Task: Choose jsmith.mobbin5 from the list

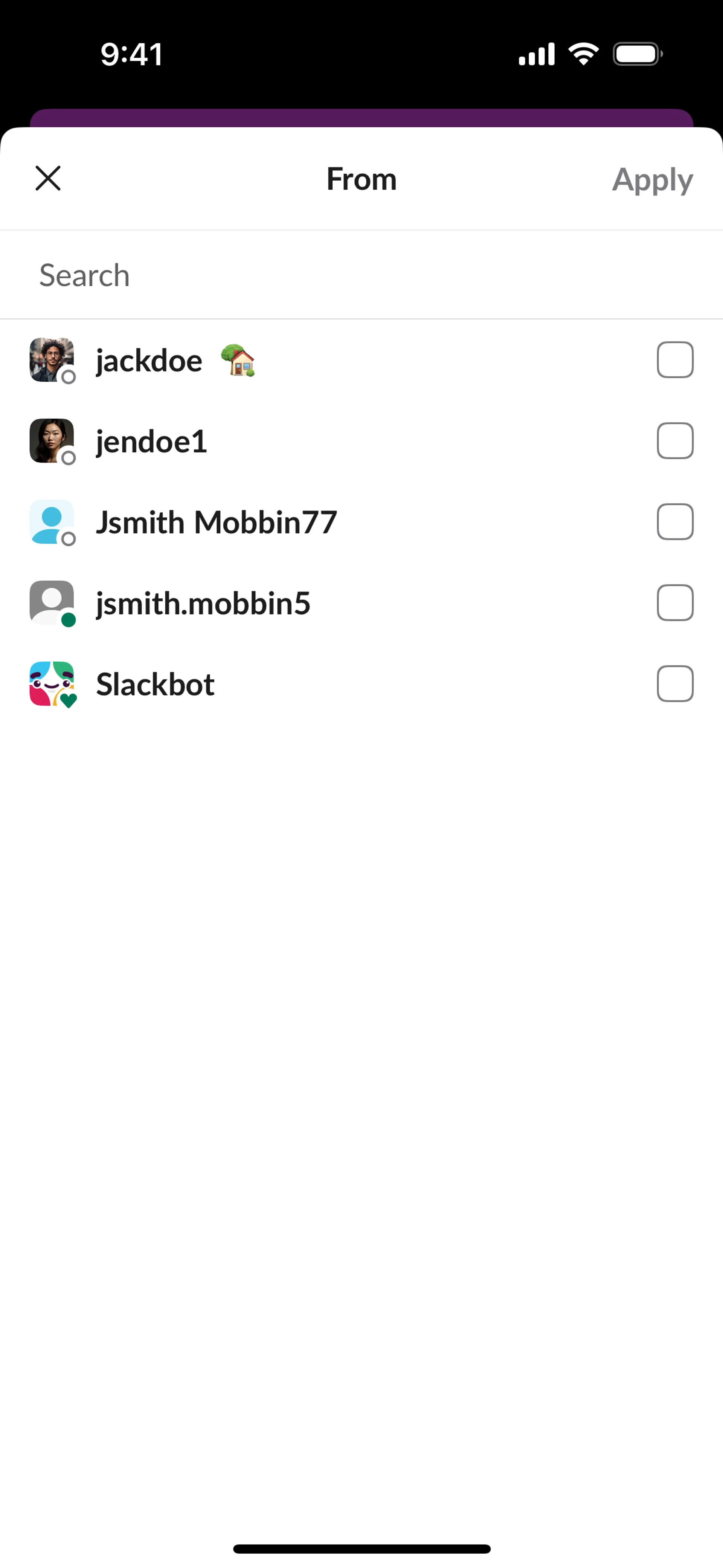Action: click(x=675, y=603)
